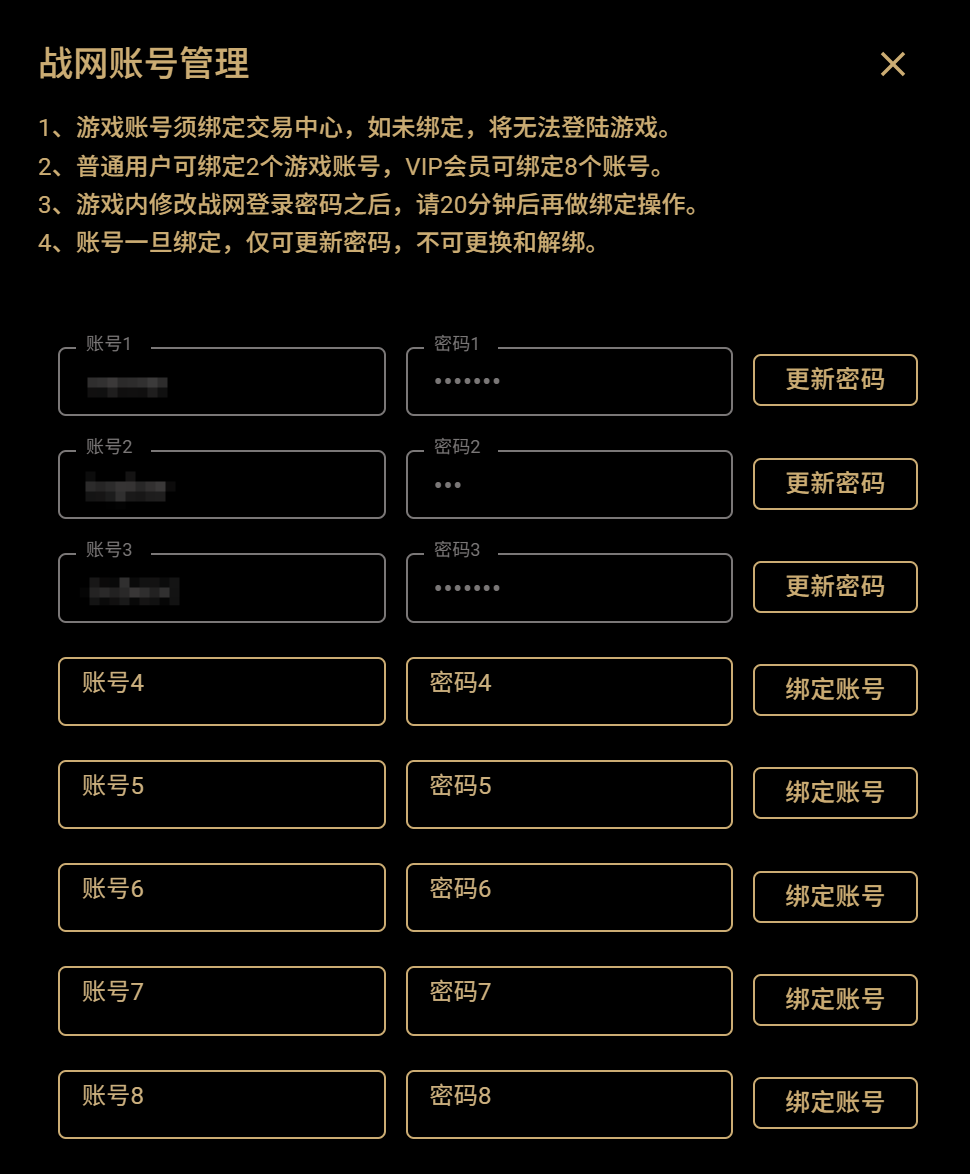
Task: Focus the 密码4 input field
Action: tap(569, 691)
